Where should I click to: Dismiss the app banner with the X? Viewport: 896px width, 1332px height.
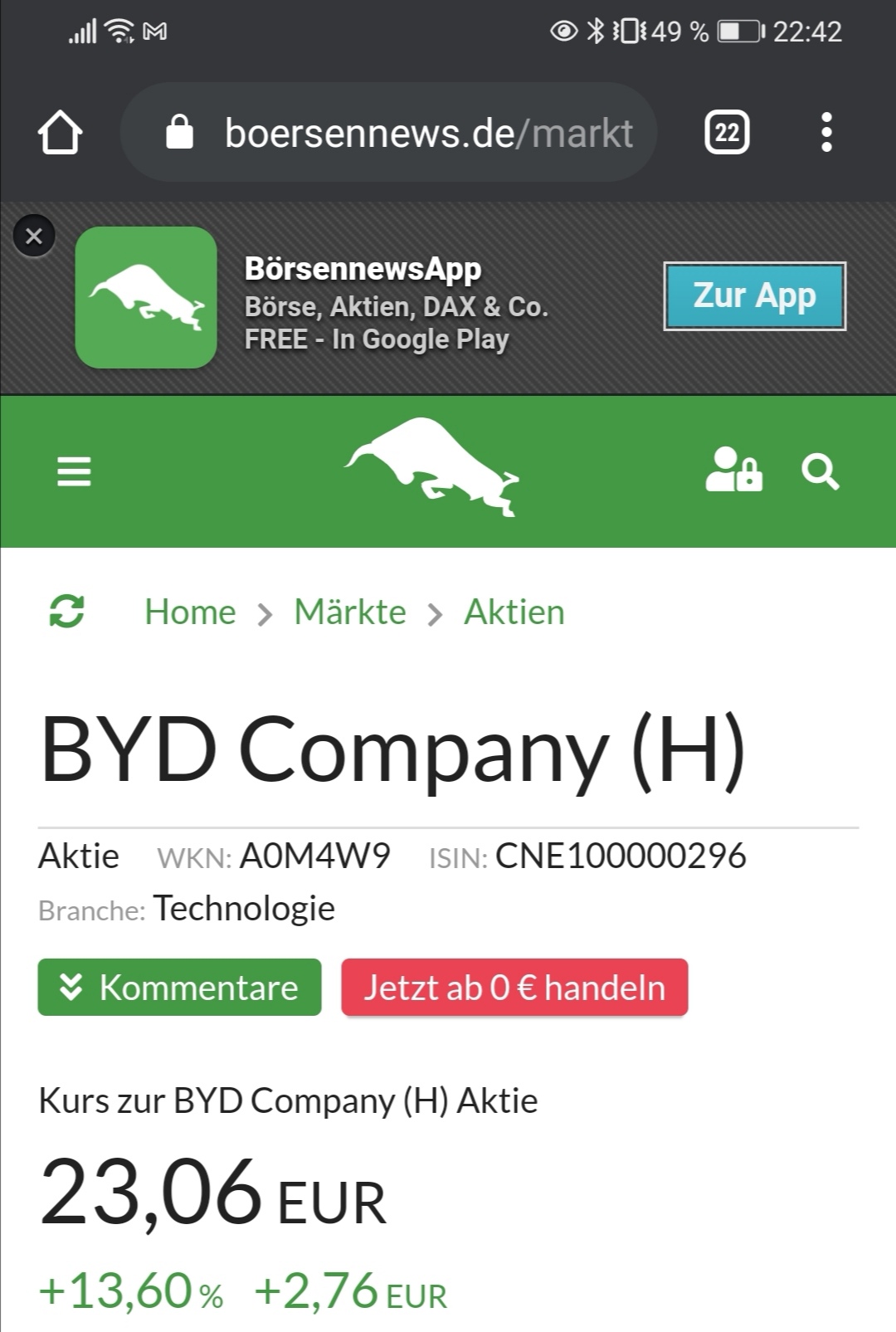coord(34,236)
